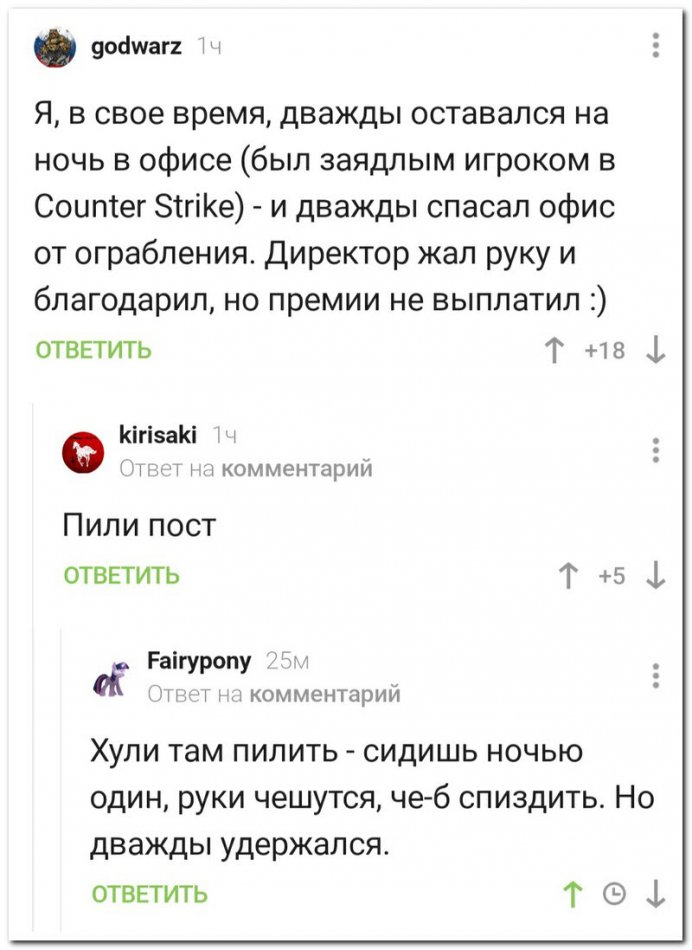Reply to godwarz's comment

point(94,350)
